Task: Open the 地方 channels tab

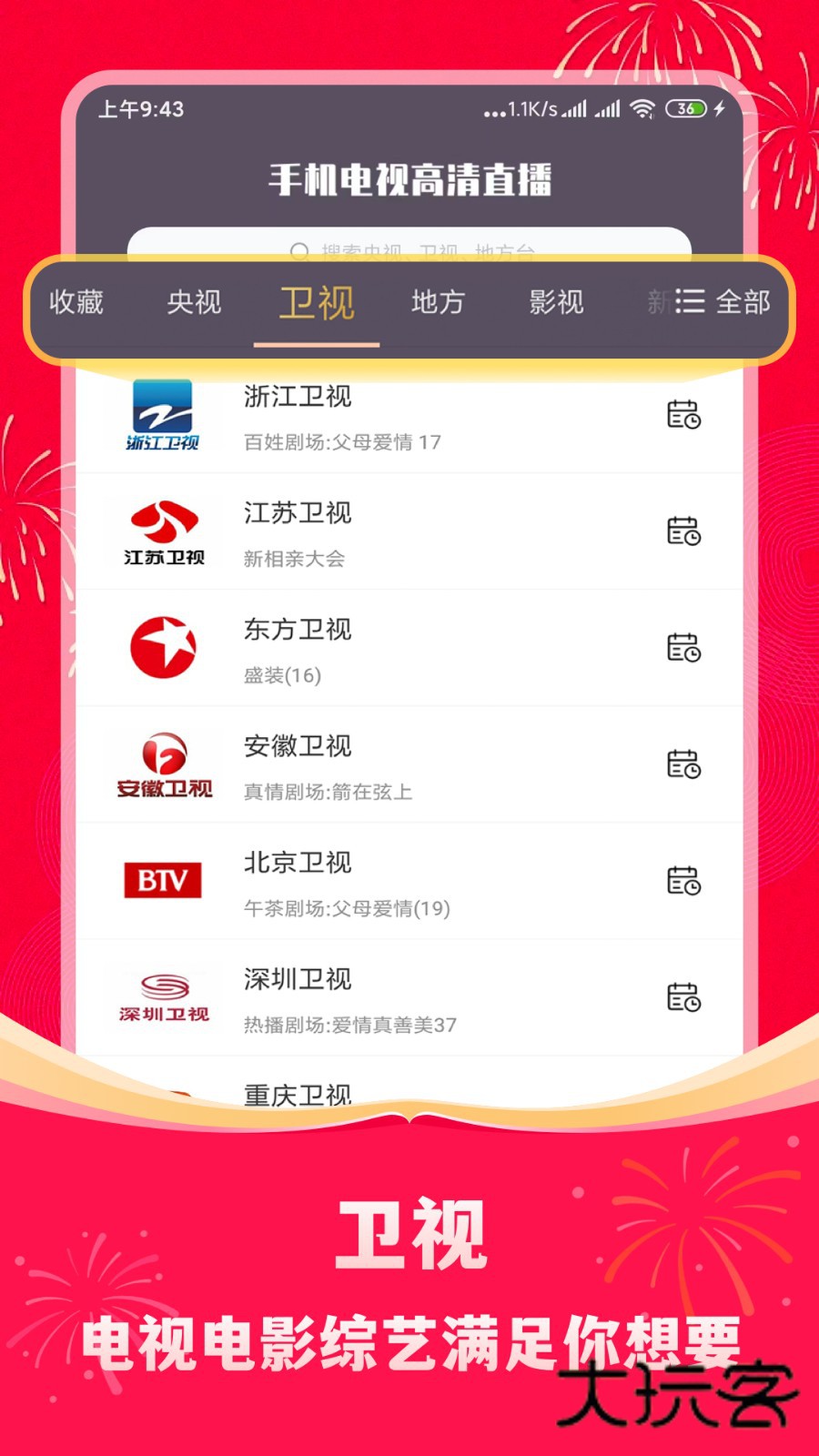Action: [439, 303]
